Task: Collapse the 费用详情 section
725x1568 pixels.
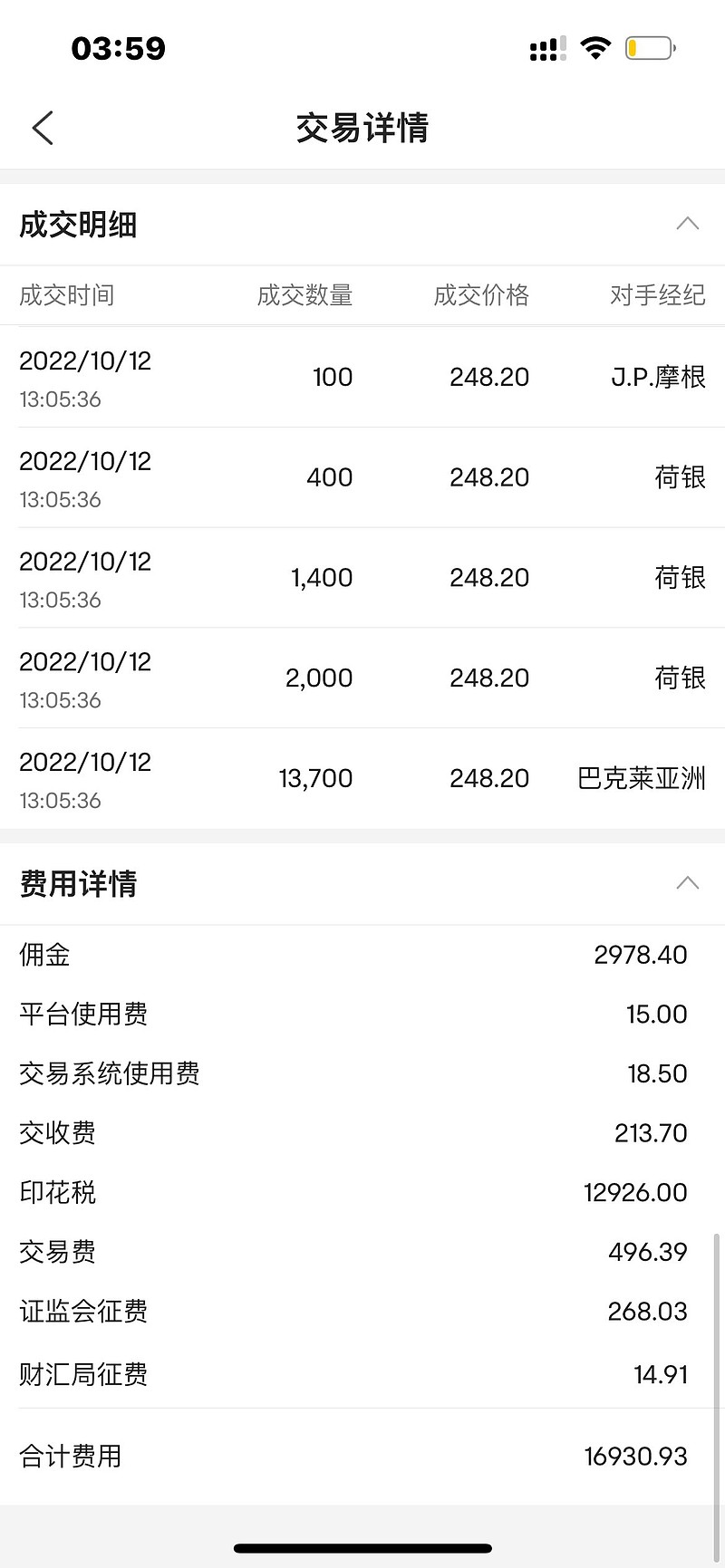Action: (x=687, y=883)
